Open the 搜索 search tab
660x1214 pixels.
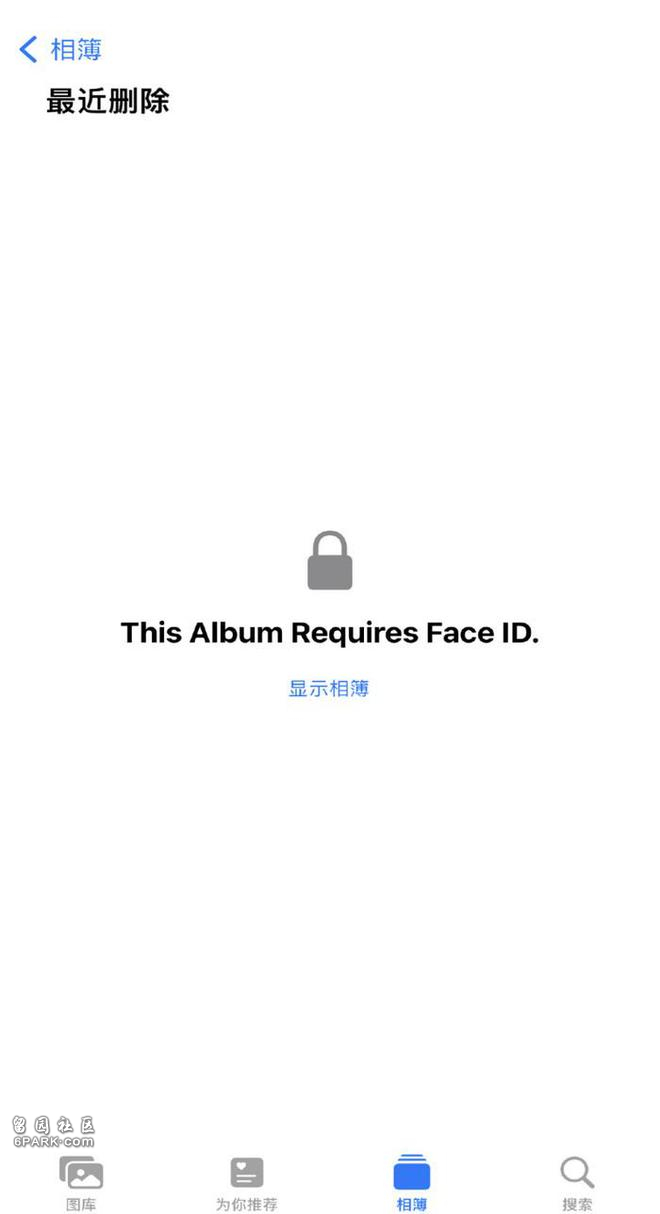(x=577, y=1182)
